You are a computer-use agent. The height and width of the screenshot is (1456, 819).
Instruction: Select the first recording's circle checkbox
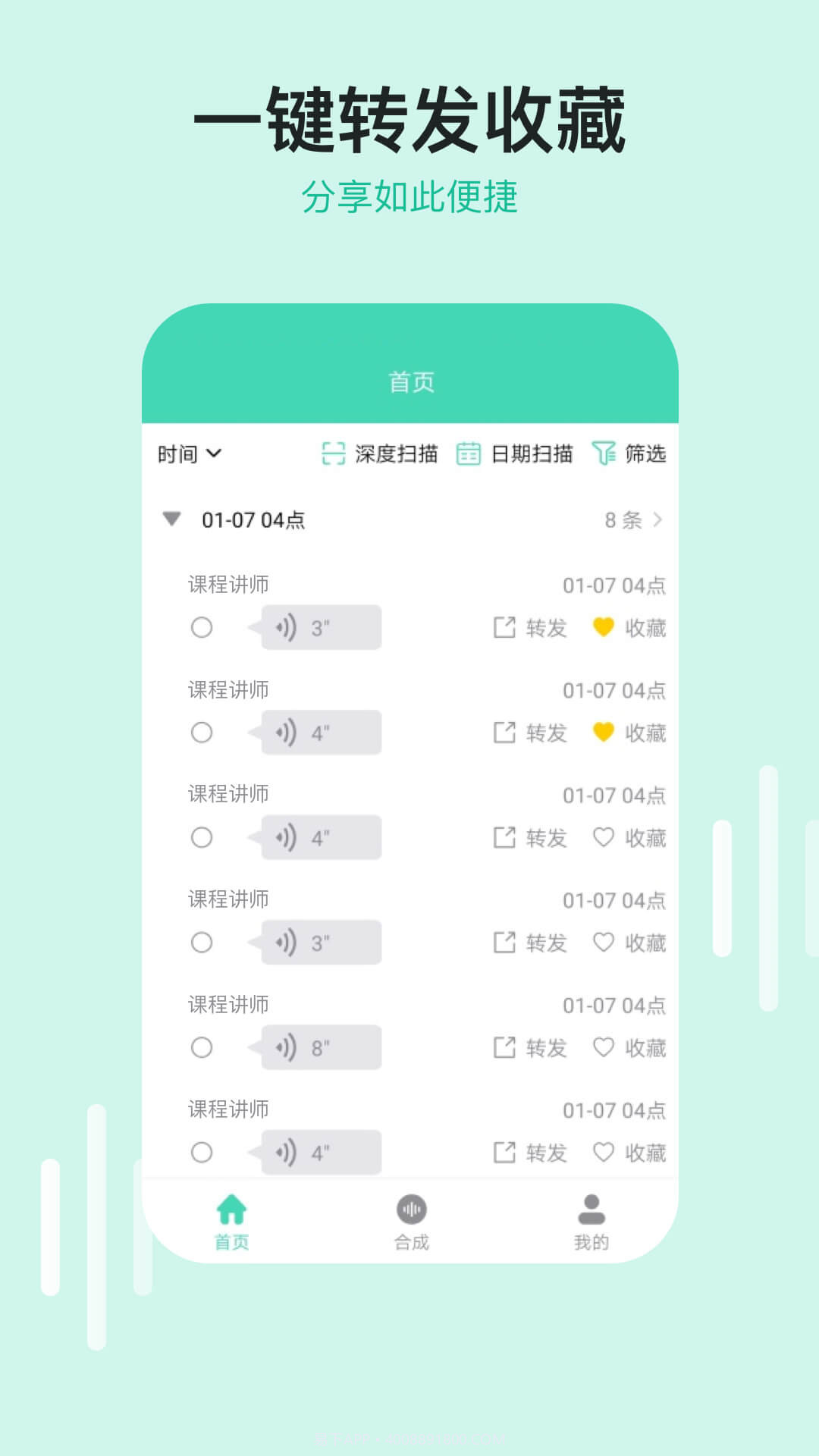[x=202, y=628]
